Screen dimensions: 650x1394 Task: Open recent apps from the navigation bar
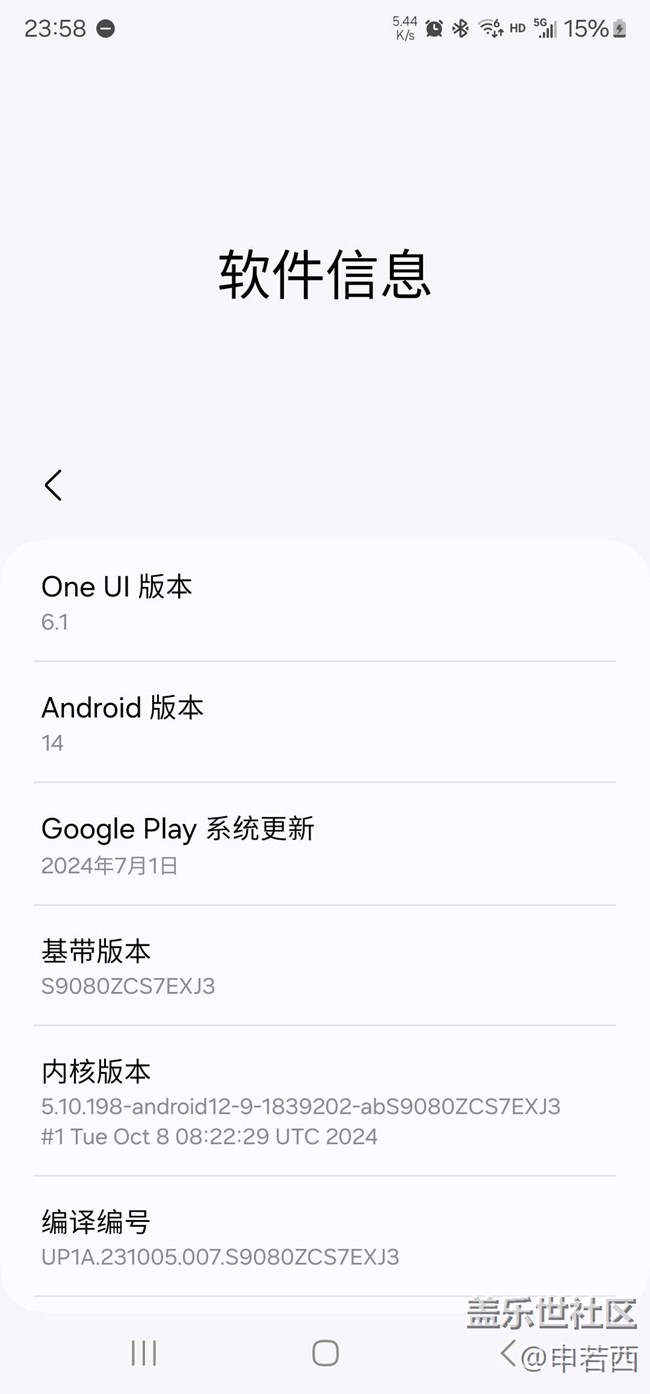pos(144,1353)
